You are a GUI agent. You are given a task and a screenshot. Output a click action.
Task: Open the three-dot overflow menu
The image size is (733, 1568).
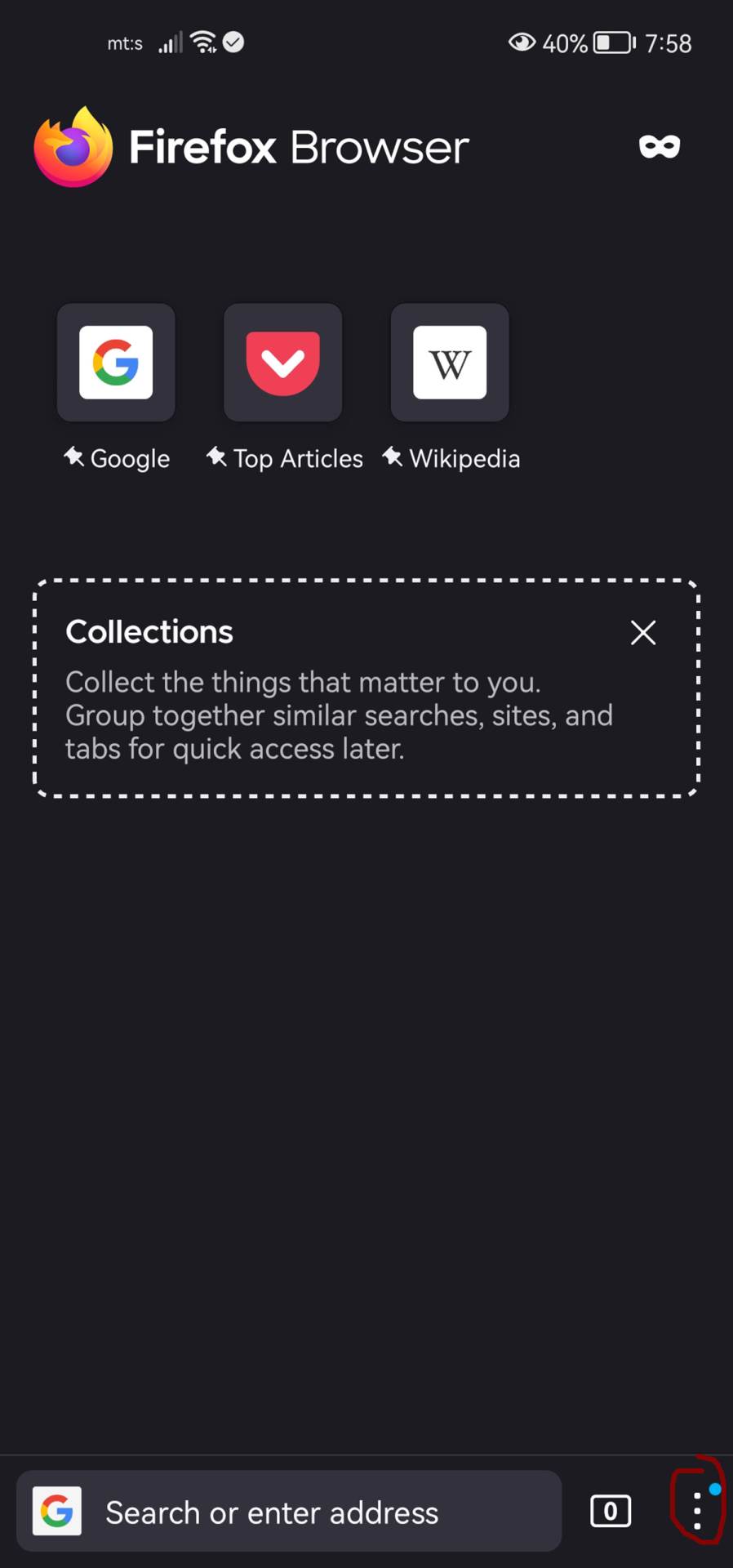[x=696, y=1511]
